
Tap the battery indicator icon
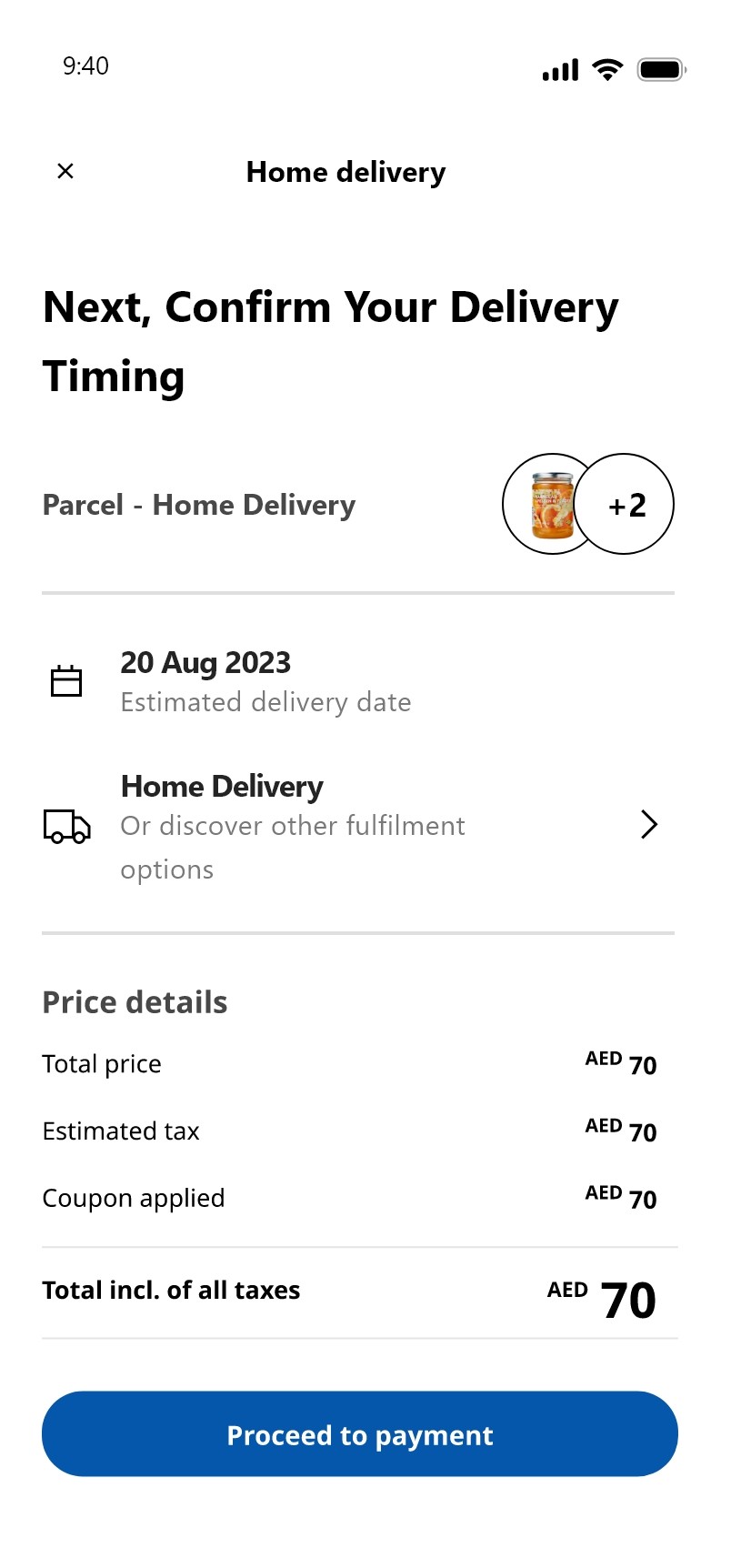pyautogui.click(x=662, y=68)
